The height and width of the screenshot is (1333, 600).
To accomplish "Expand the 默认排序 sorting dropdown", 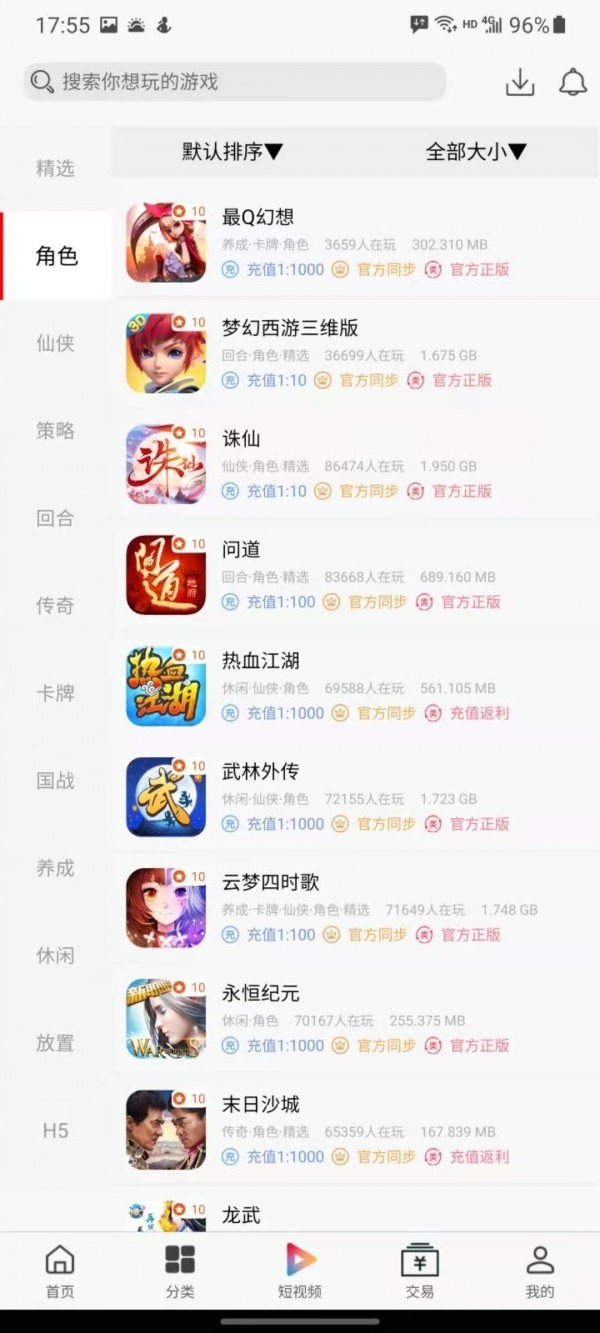I will [233, 152].
